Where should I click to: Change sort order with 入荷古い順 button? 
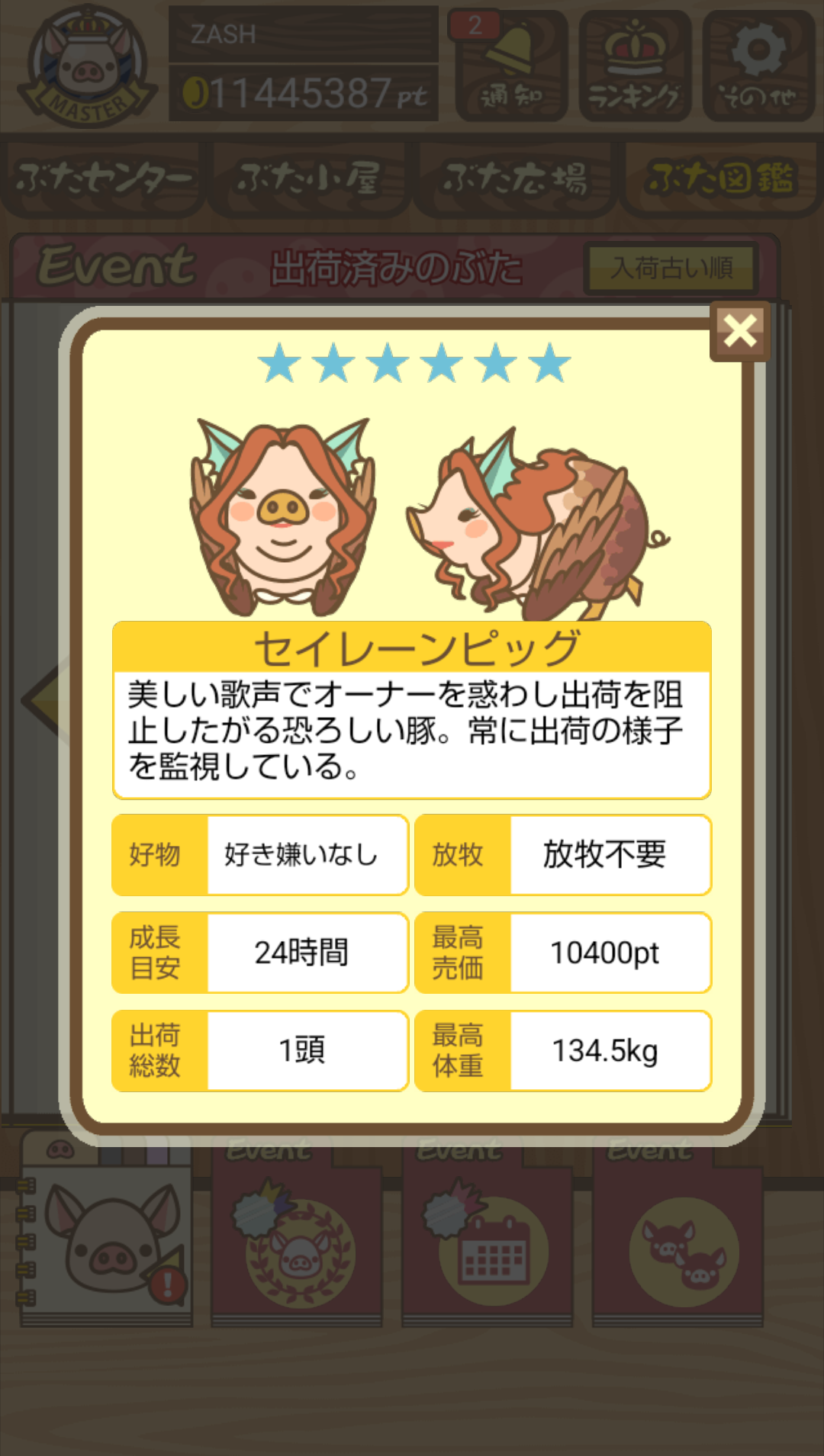click(x=671, y=268)
